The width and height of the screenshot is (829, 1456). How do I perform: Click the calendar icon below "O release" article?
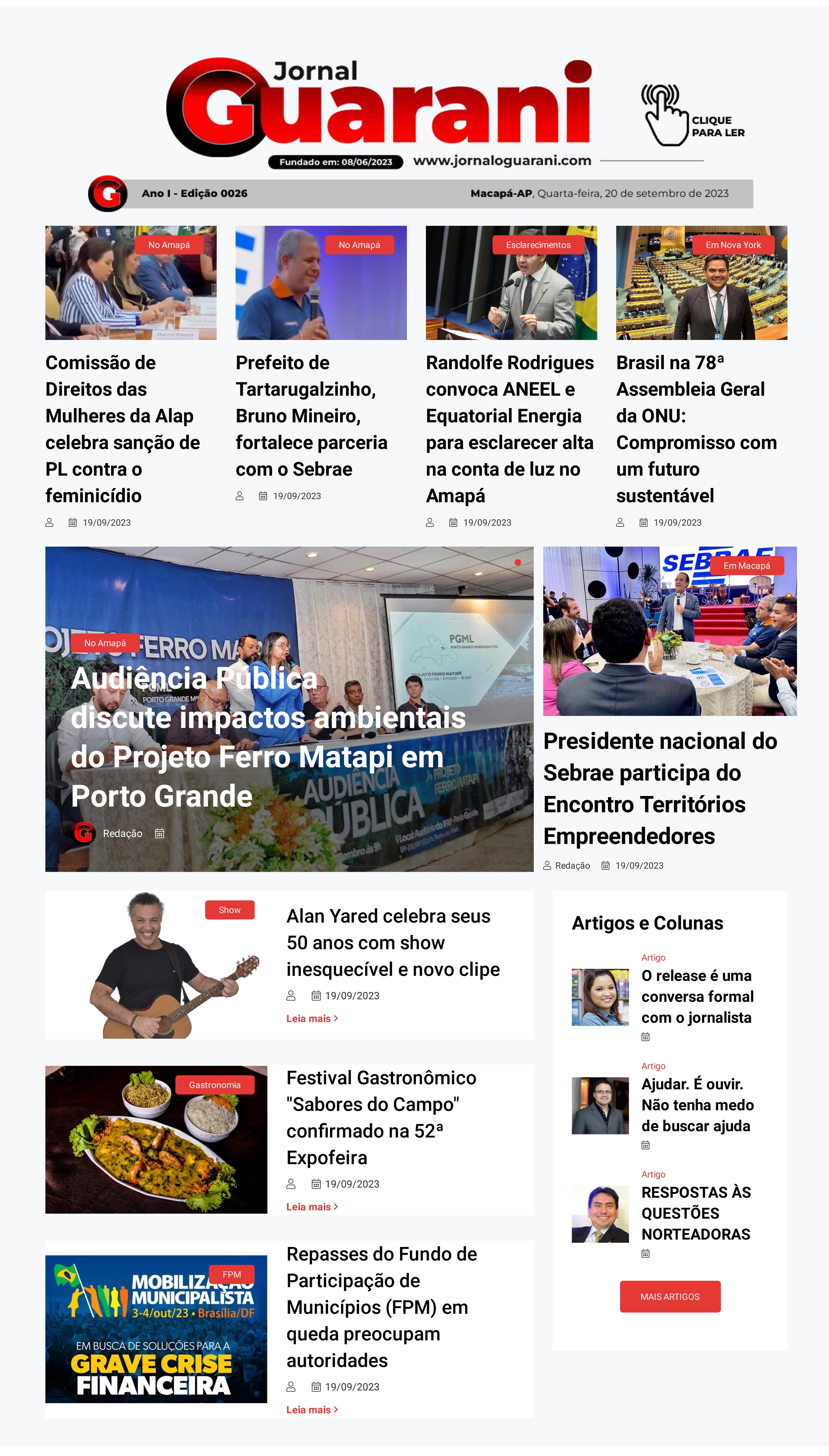645,1037
